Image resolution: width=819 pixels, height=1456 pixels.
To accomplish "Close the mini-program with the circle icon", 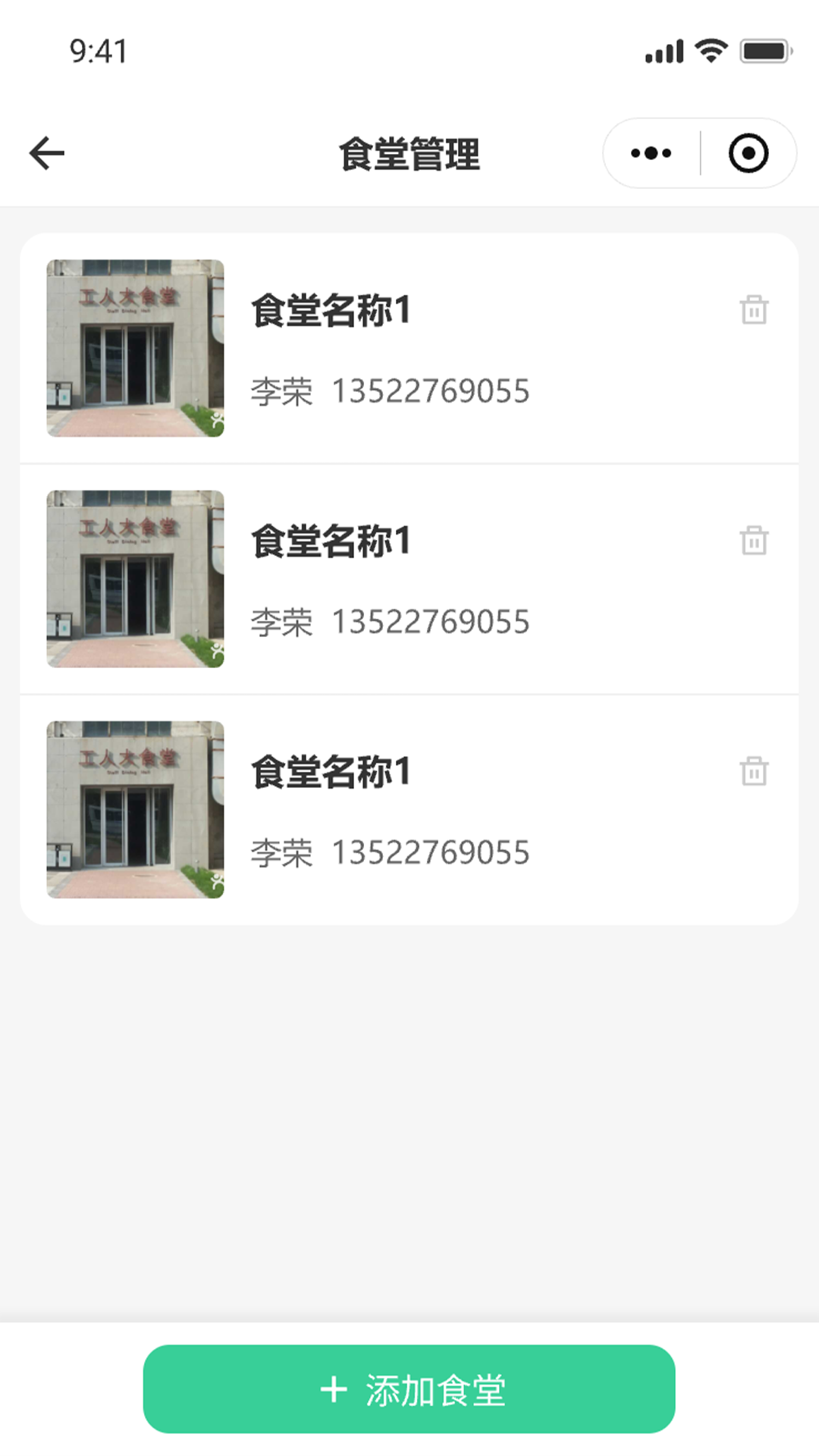I will pyautogui.click(x=748, y=153).
